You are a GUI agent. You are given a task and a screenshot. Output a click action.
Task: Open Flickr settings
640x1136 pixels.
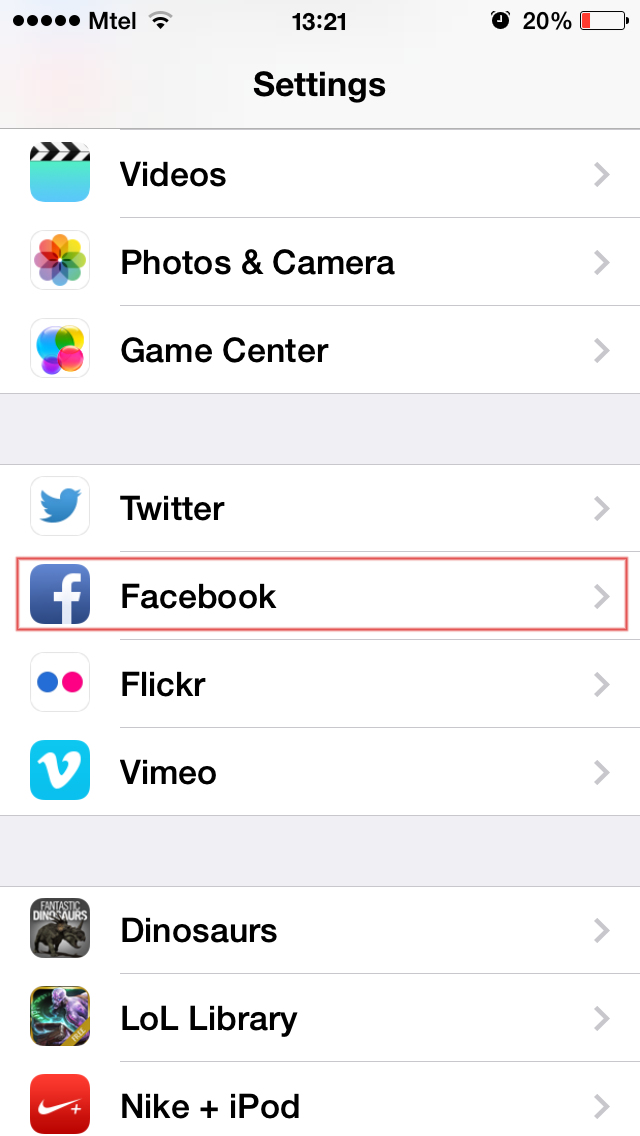pos(320,685)
